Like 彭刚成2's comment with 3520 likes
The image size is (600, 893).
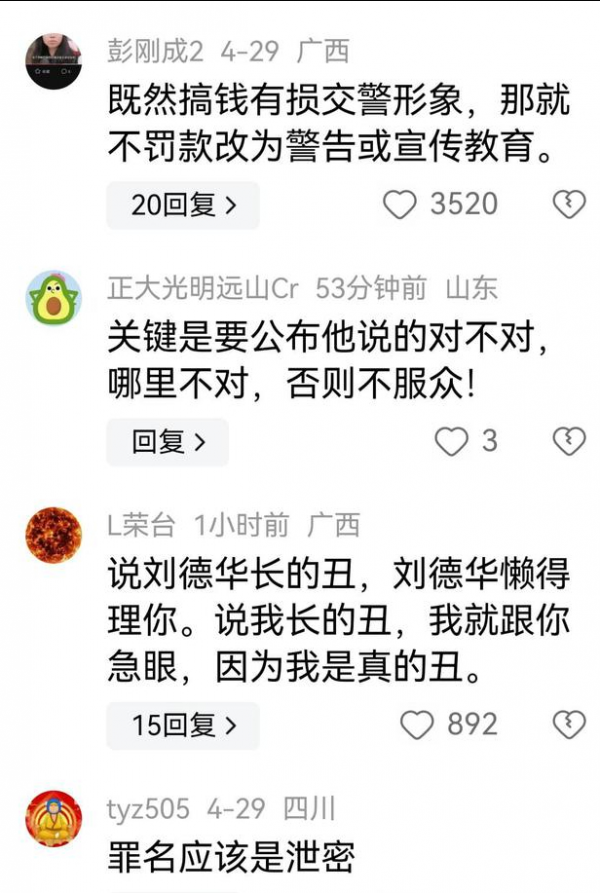pos(400,205)
